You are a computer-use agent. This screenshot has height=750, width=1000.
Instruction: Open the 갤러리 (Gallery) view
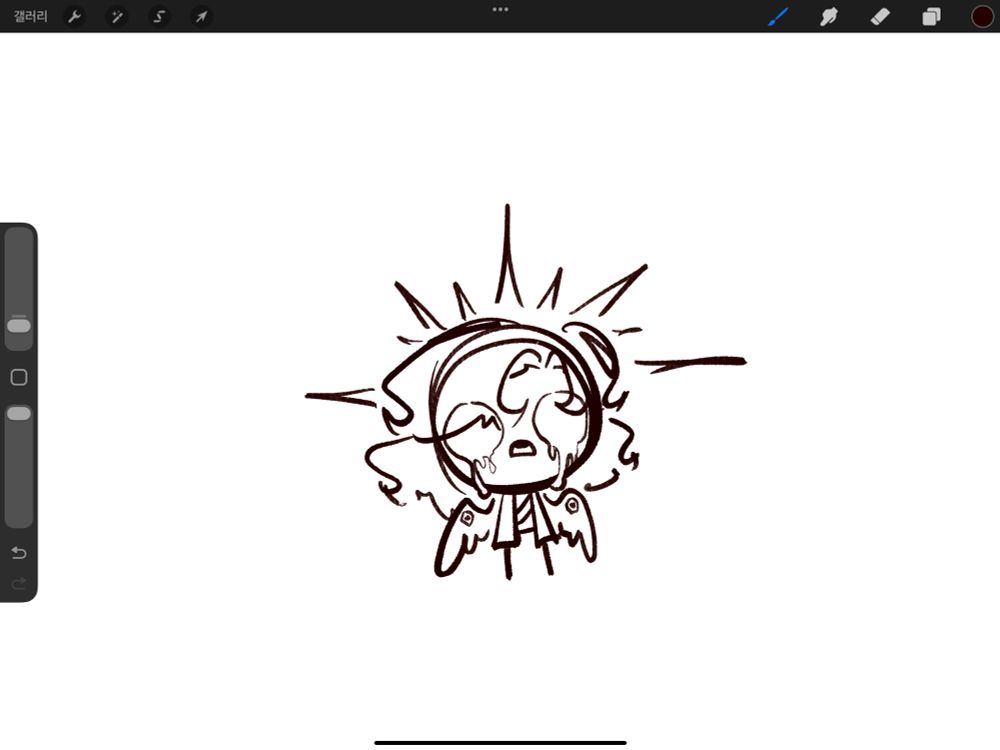(30, 16)
